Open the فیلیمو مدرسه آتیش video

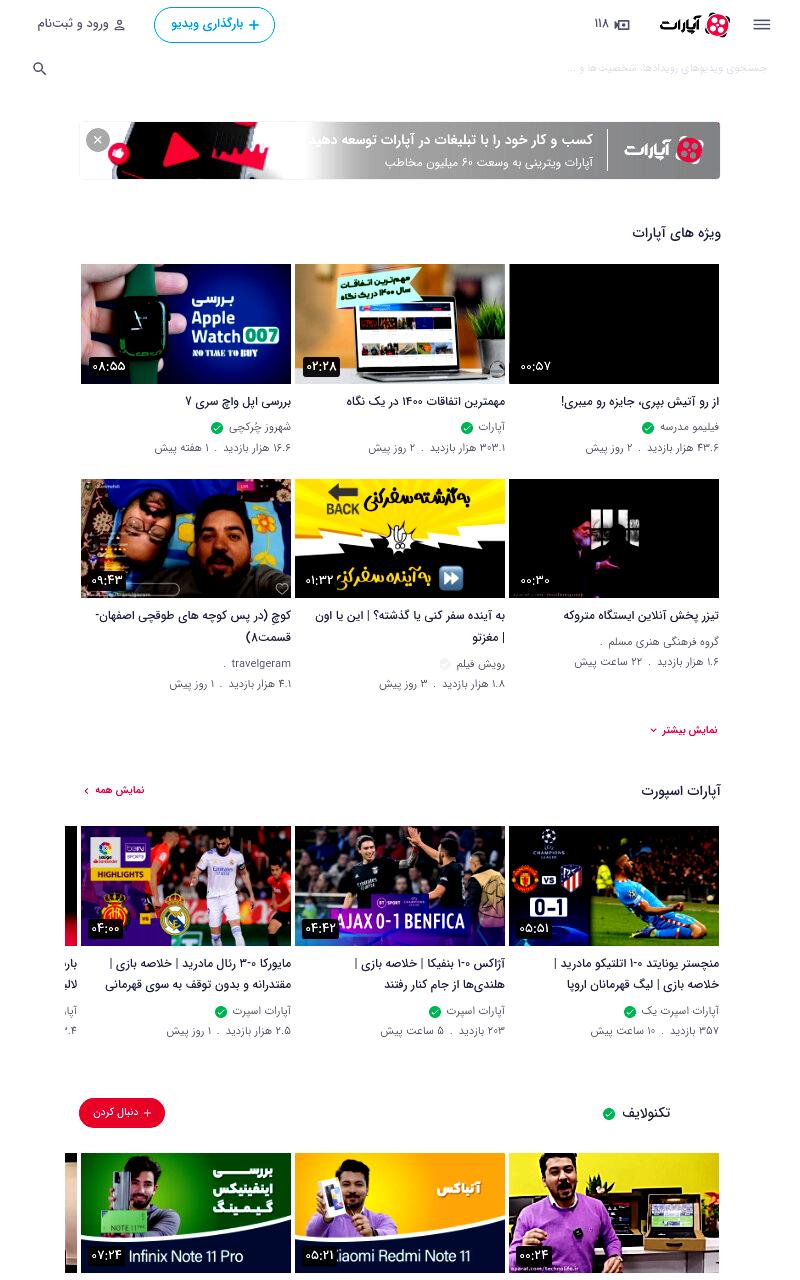tap(614, 324)
